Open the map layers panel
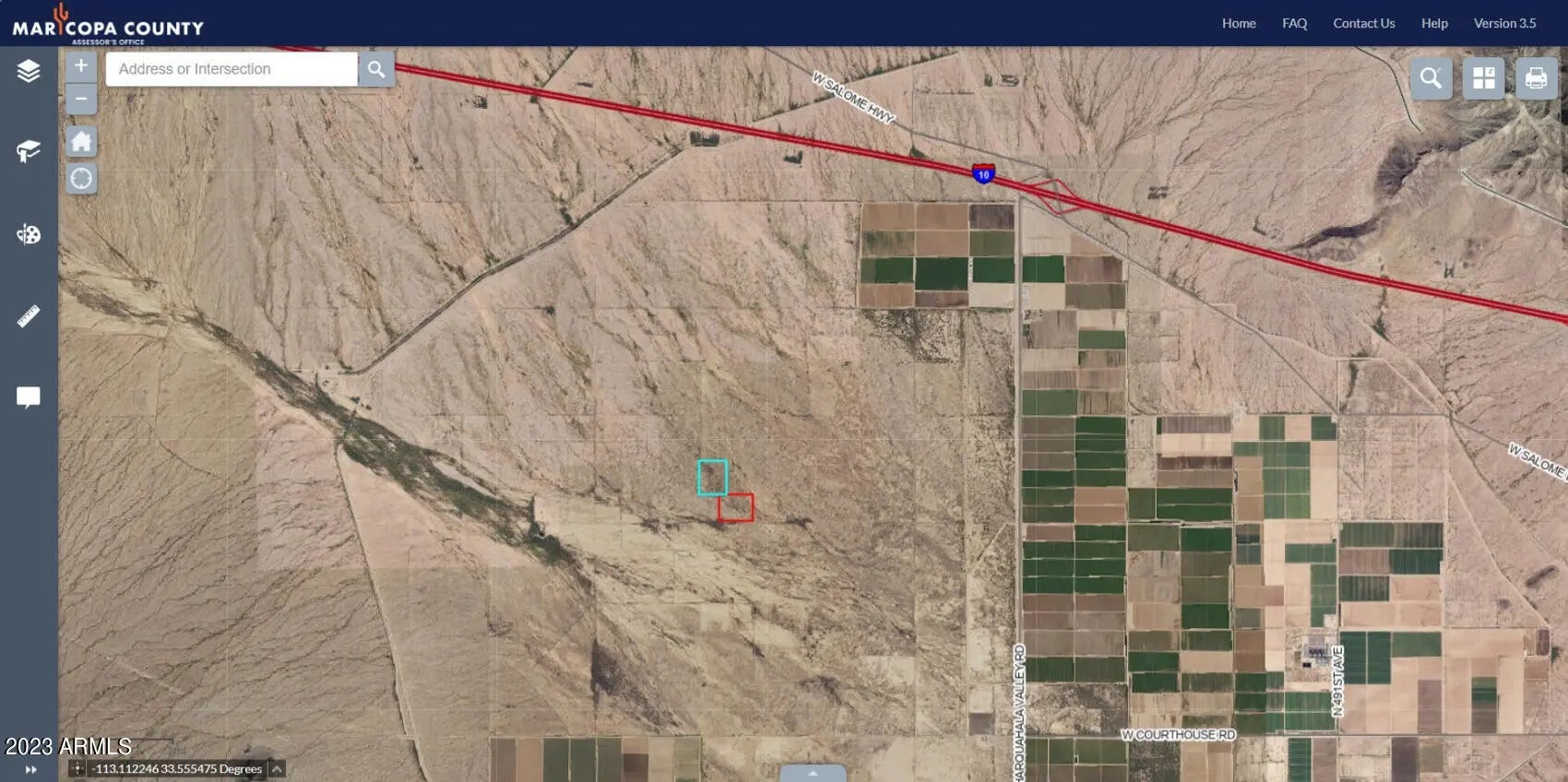This screenshot has height=782, width=1568. [x=29, y=71]
